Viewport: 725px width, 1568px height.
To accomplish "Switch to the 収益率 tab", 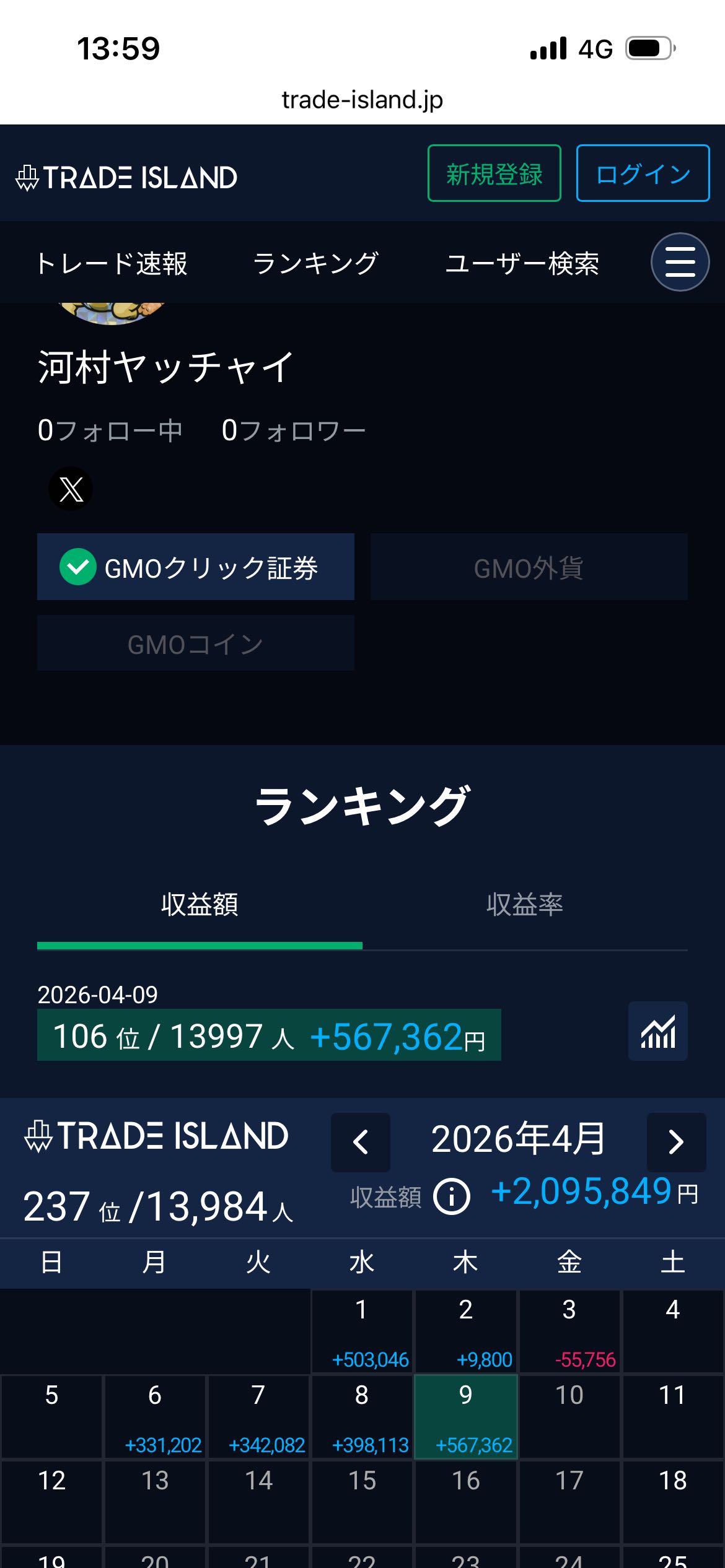I will click(524, 905).
